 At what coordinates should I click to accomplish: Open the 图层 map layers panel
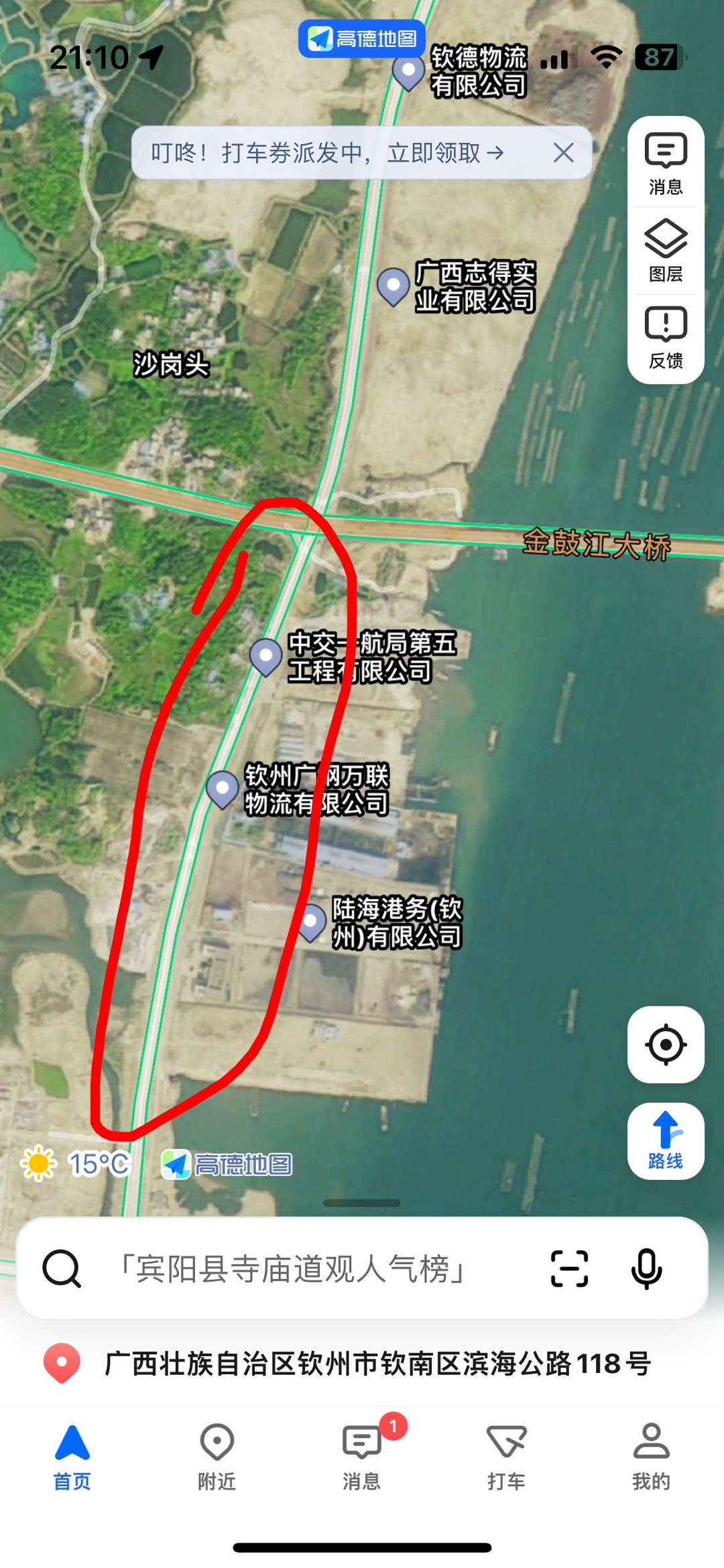click(x=665, y=250)
